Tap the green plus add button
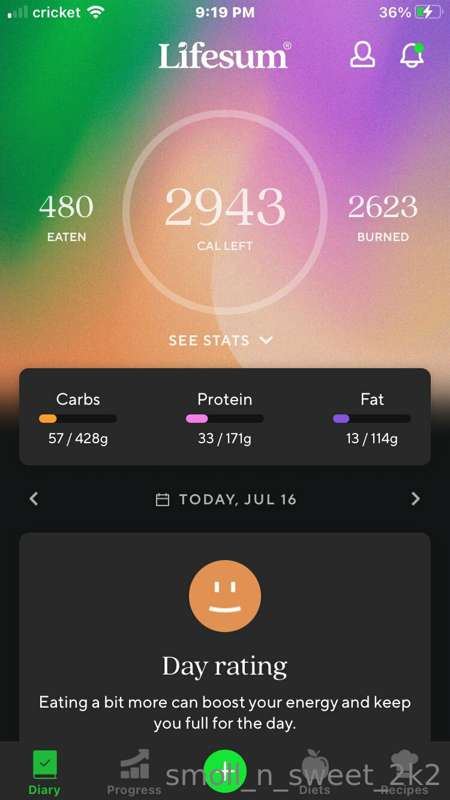The width and height of the screenshot is (450, 800). (x=225, y=770)
